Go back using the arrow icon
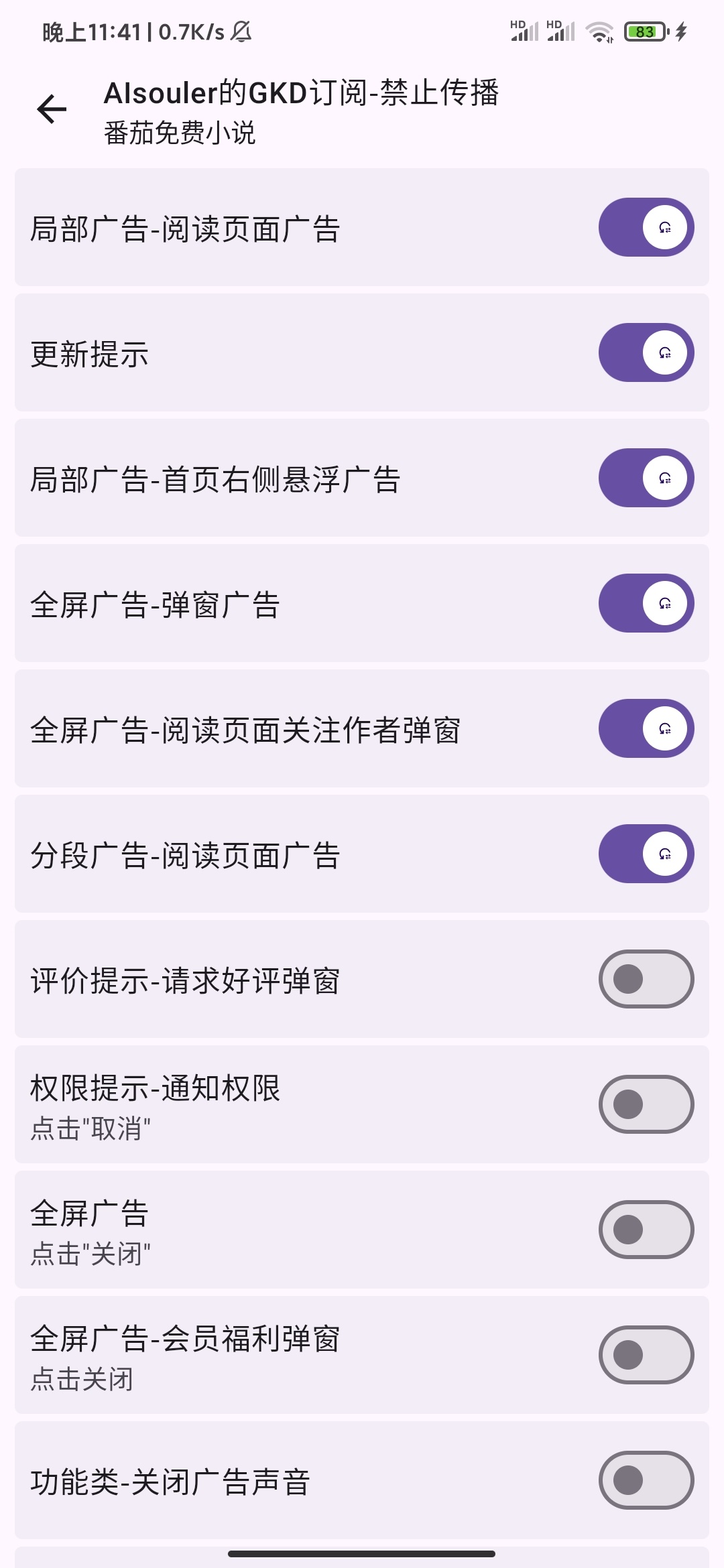This screenshot has height=1568, width=724. 52,109
